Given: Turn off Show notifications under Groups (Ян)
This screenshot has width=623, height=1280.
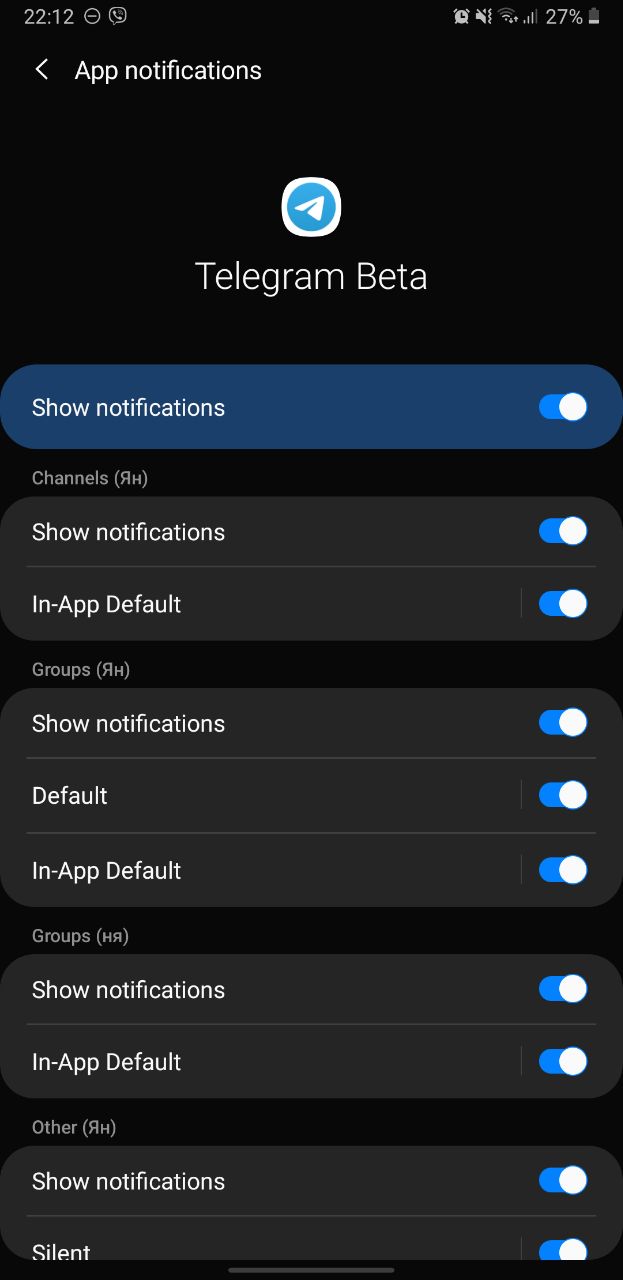Looking at the screenshot, I should tap(563, 722).
